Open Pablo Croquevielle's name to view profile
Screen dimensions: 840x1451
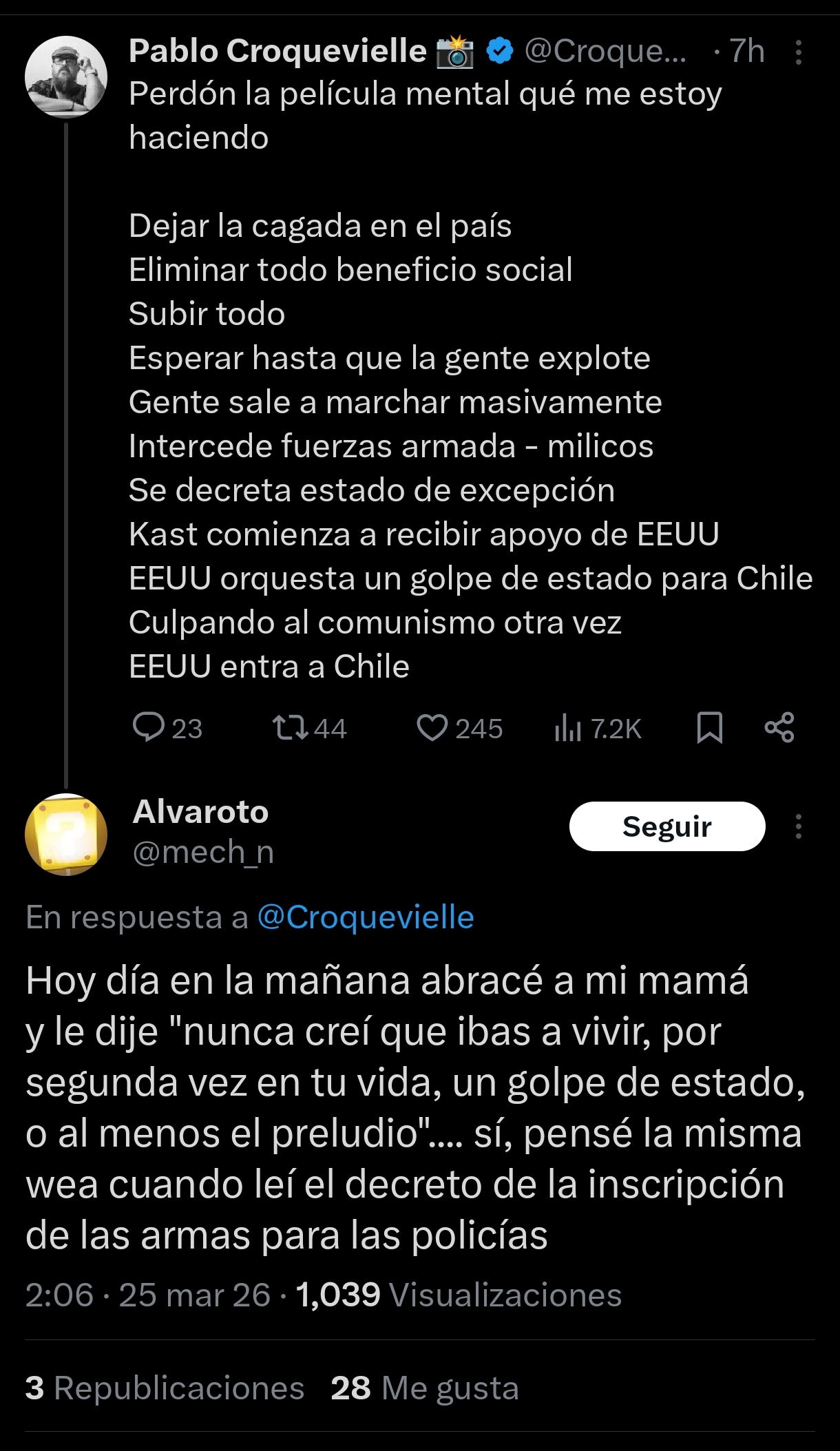point(277,52)
